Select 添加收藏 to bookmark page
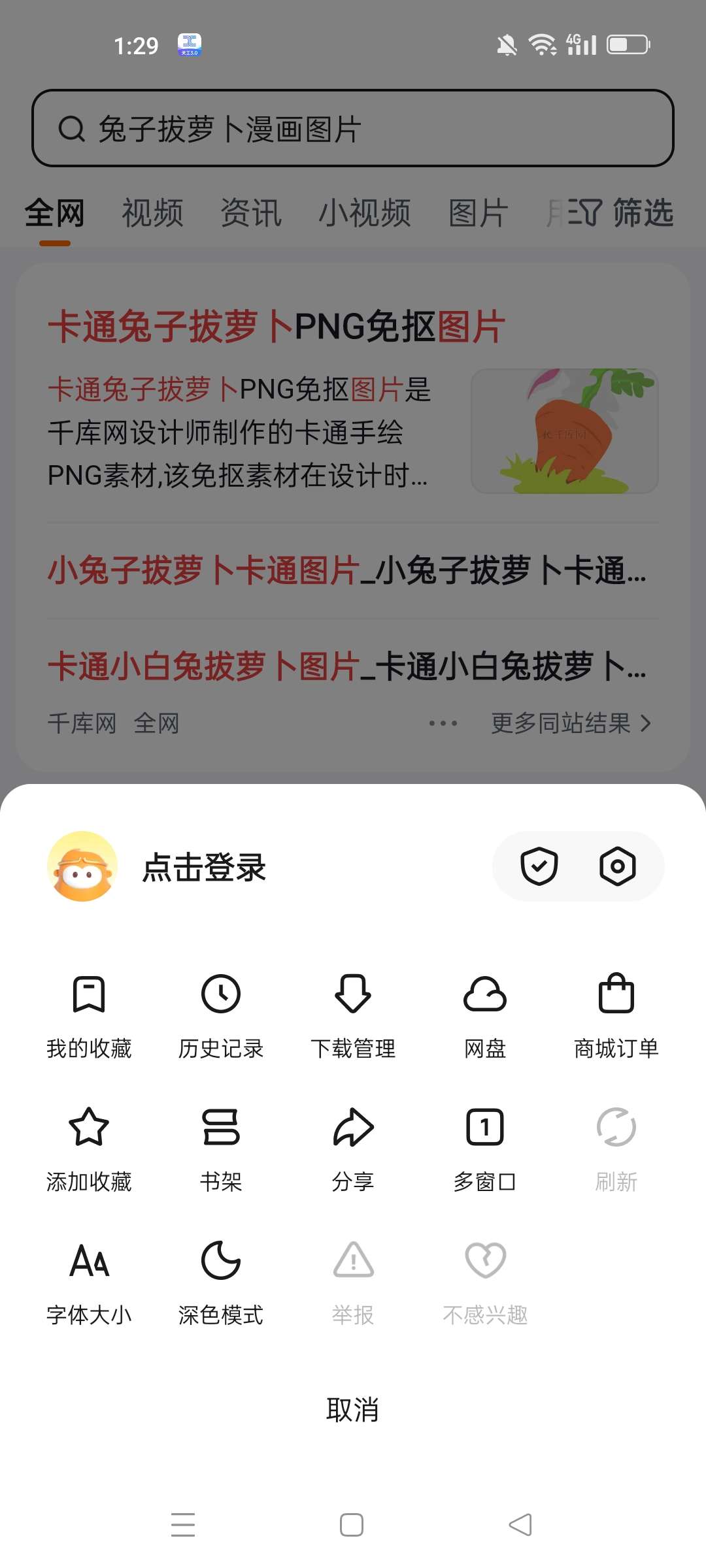The width and height of the screenshot is (706, 1568). [x=89, y=1148]
